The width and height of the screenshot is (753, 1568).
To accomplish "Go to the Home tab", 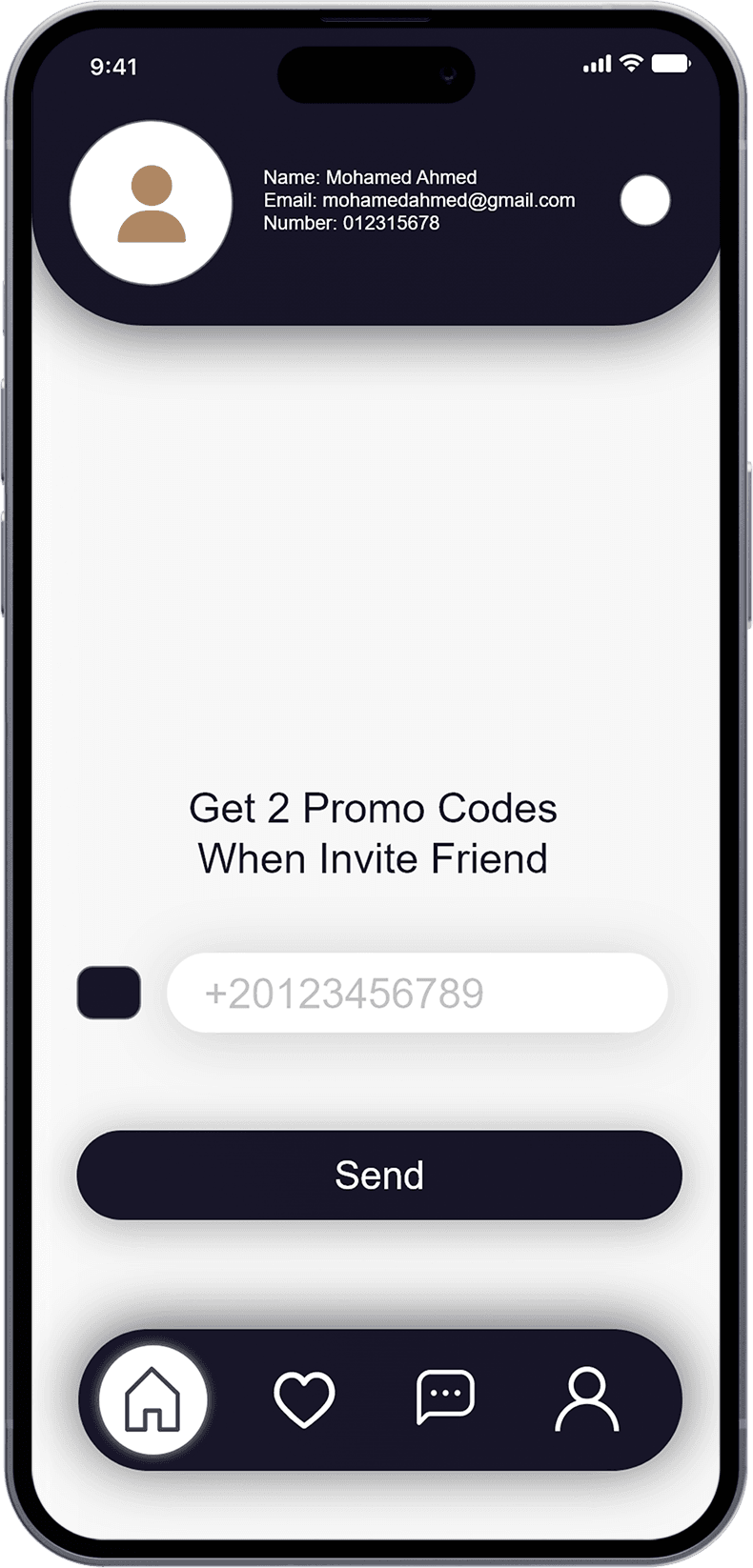I will point(153,1398).
